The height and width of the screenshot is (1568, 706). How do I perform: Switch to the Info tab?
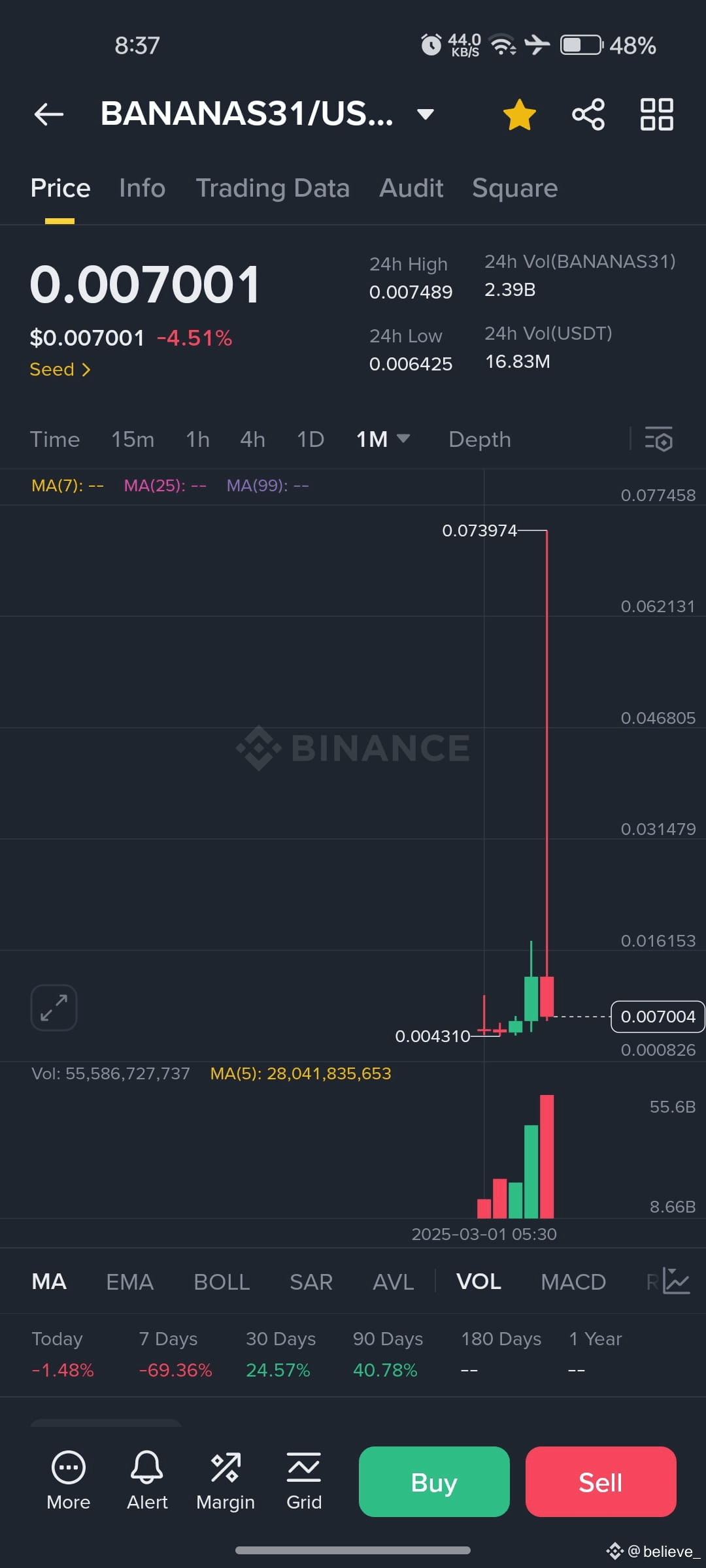[x=142, y=188]
